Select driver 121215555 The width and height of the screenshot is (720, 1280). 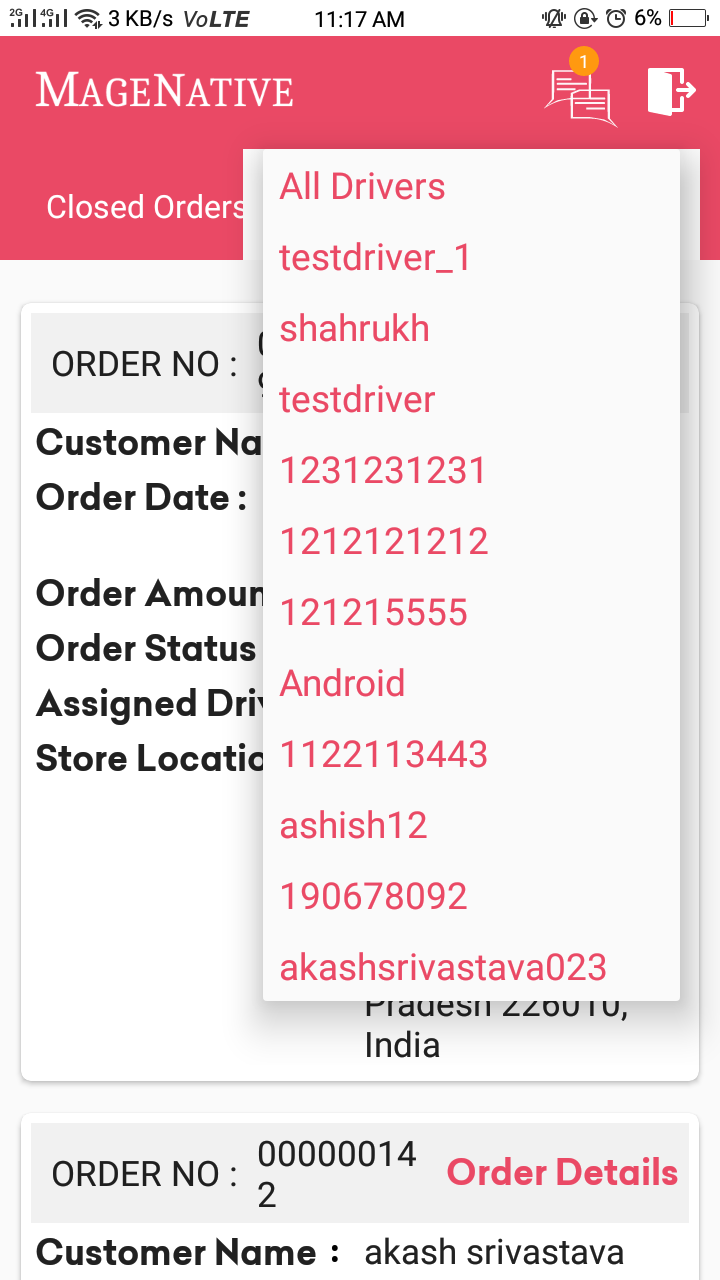(x=373, y=613)
